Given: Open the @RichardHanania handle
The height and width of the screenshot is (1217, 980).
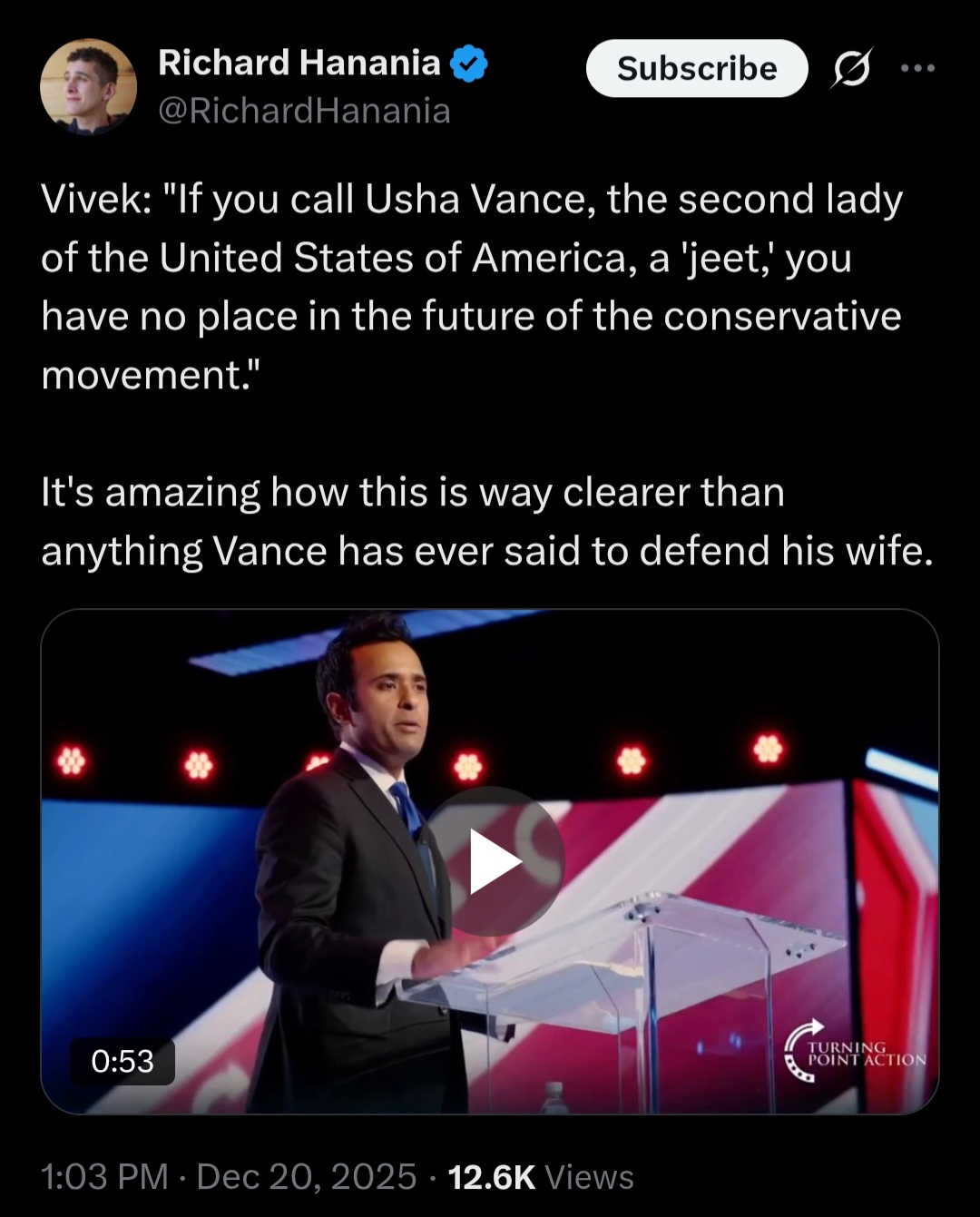Looking at the screenshot, I should pyautogui.click(x=304, y=111).
